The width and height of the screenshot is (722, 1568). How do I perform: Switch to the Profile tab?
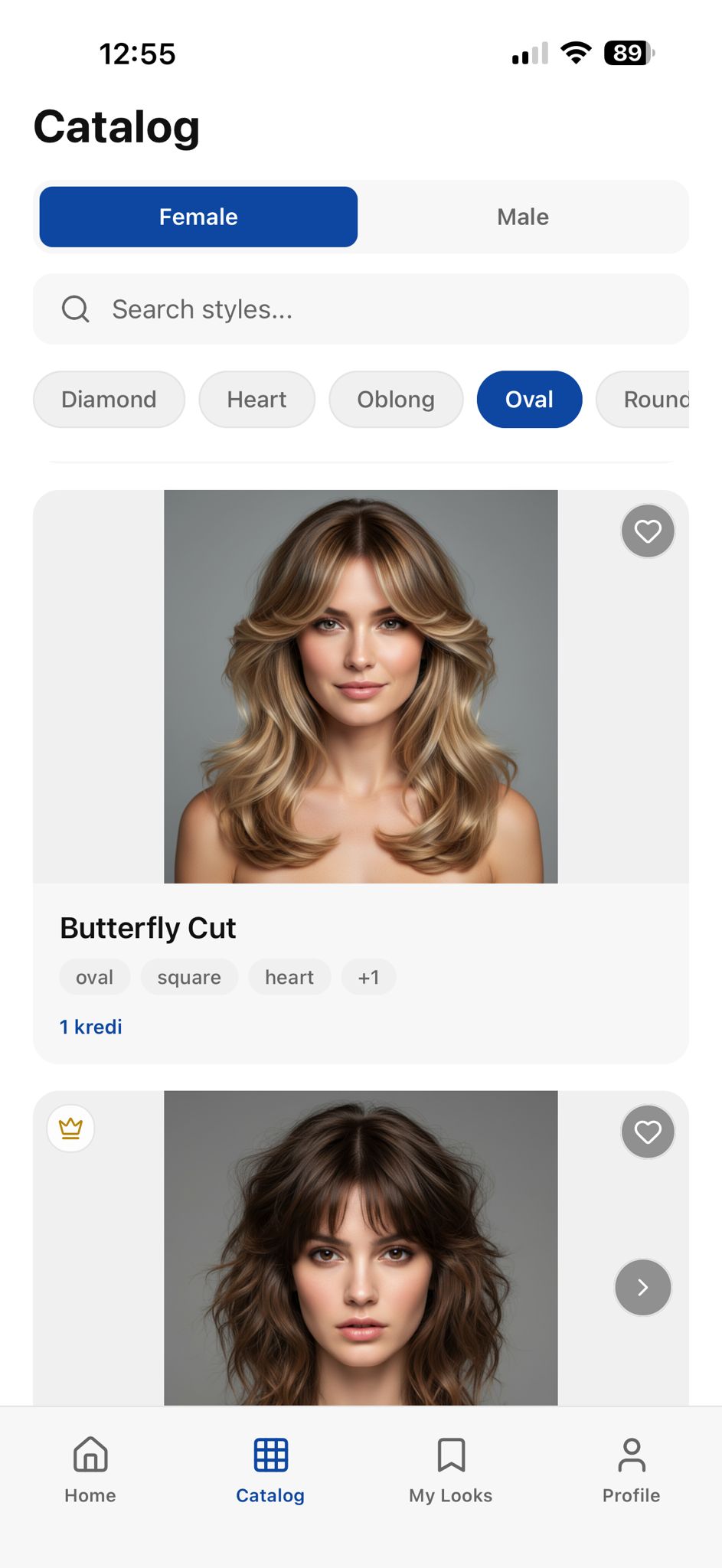631,1470
